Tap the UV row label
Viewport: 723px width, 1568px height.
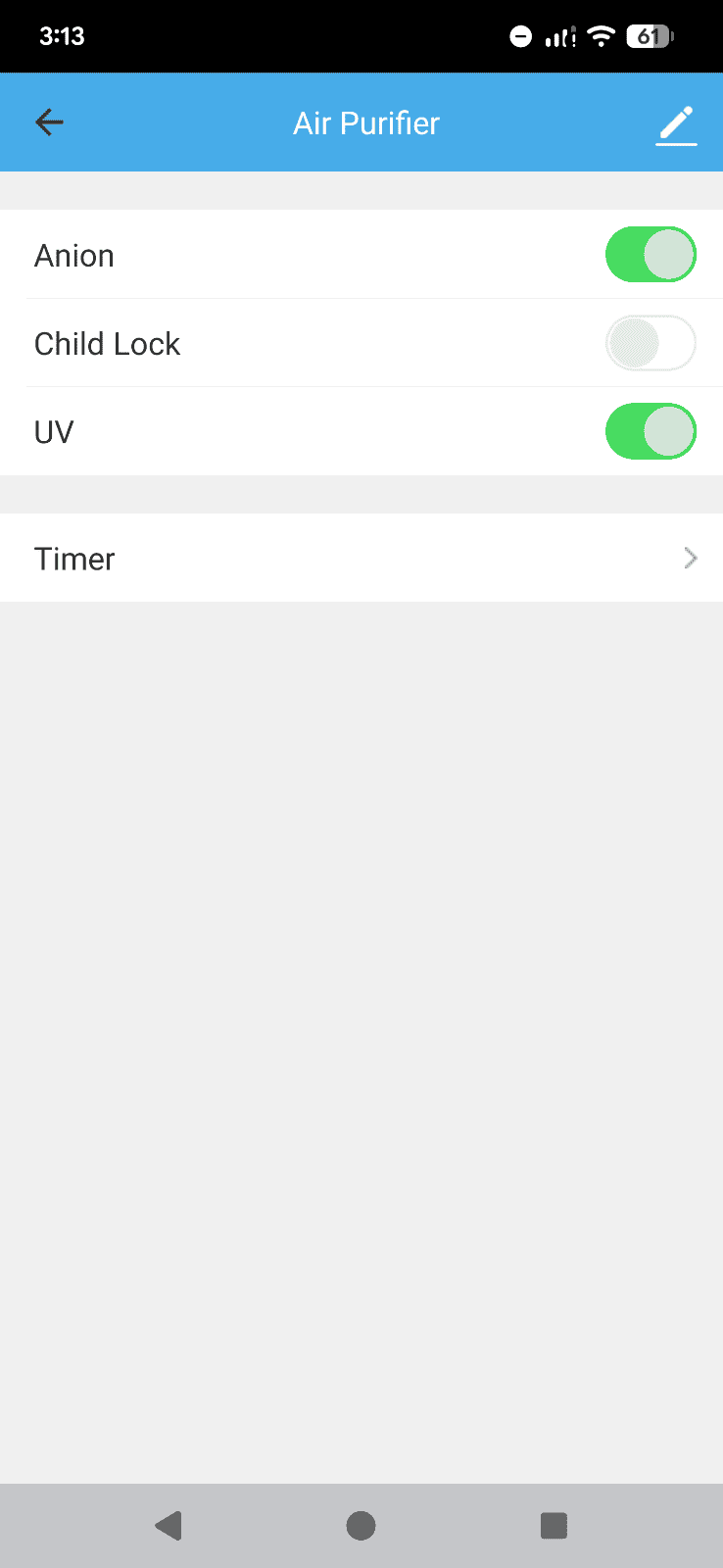pyautogui.click(x=53, y=431)
